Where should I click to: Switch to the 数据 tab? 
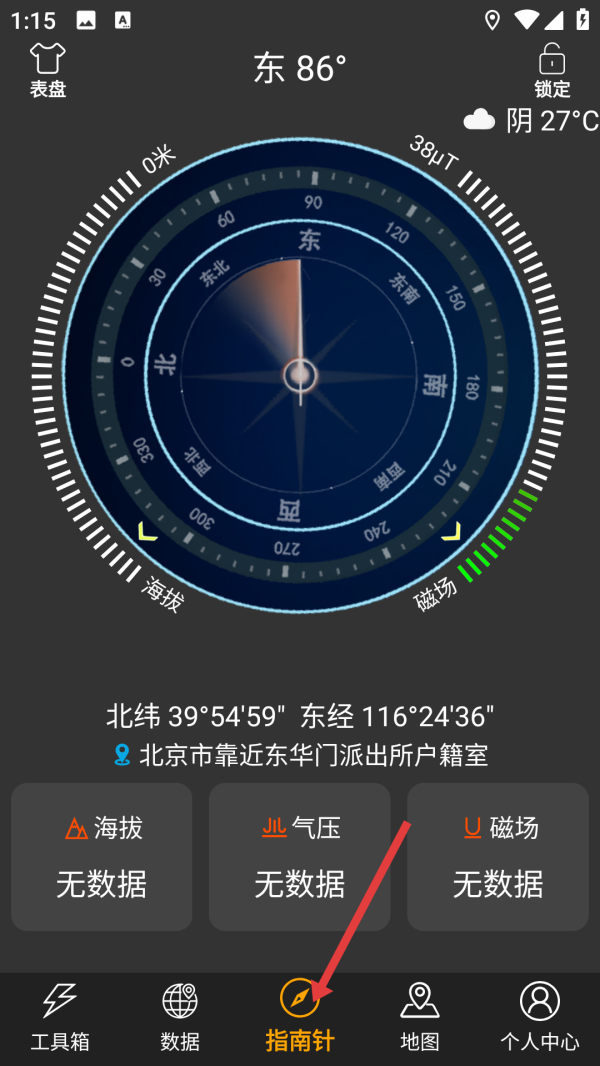(x=180, y=1016)
